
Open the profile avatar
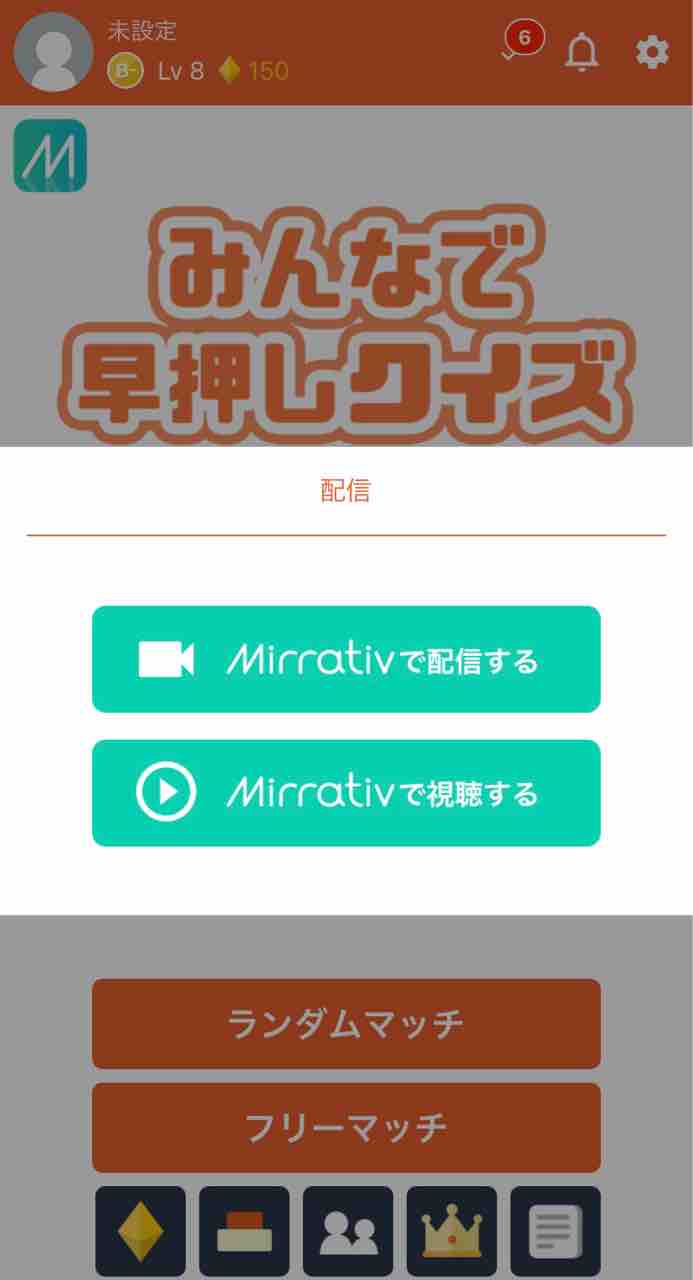coord(54,52)
